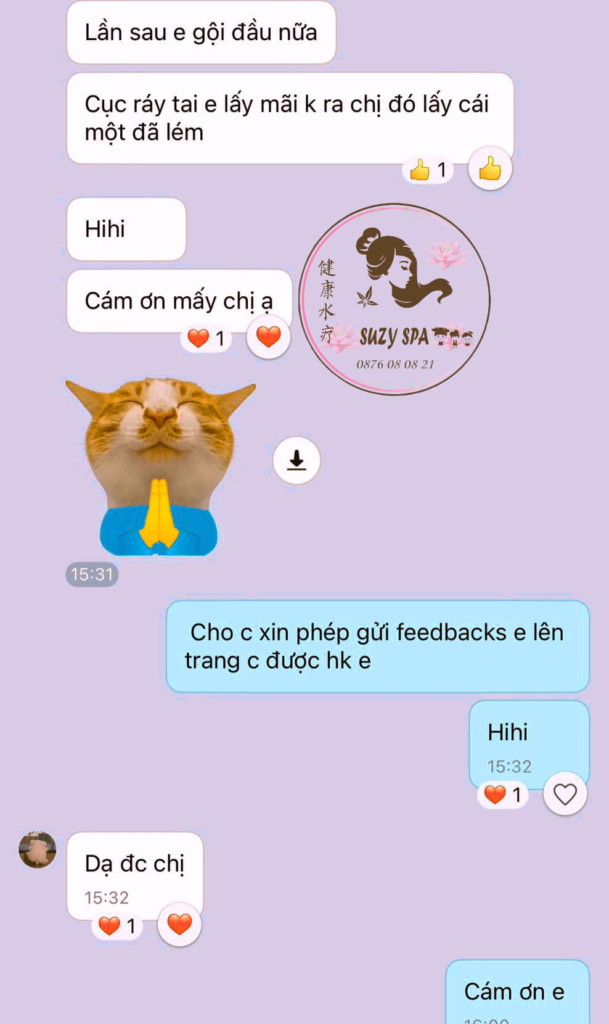View heart reaction count under blue "Hihi" message

[x=503, y=795]
